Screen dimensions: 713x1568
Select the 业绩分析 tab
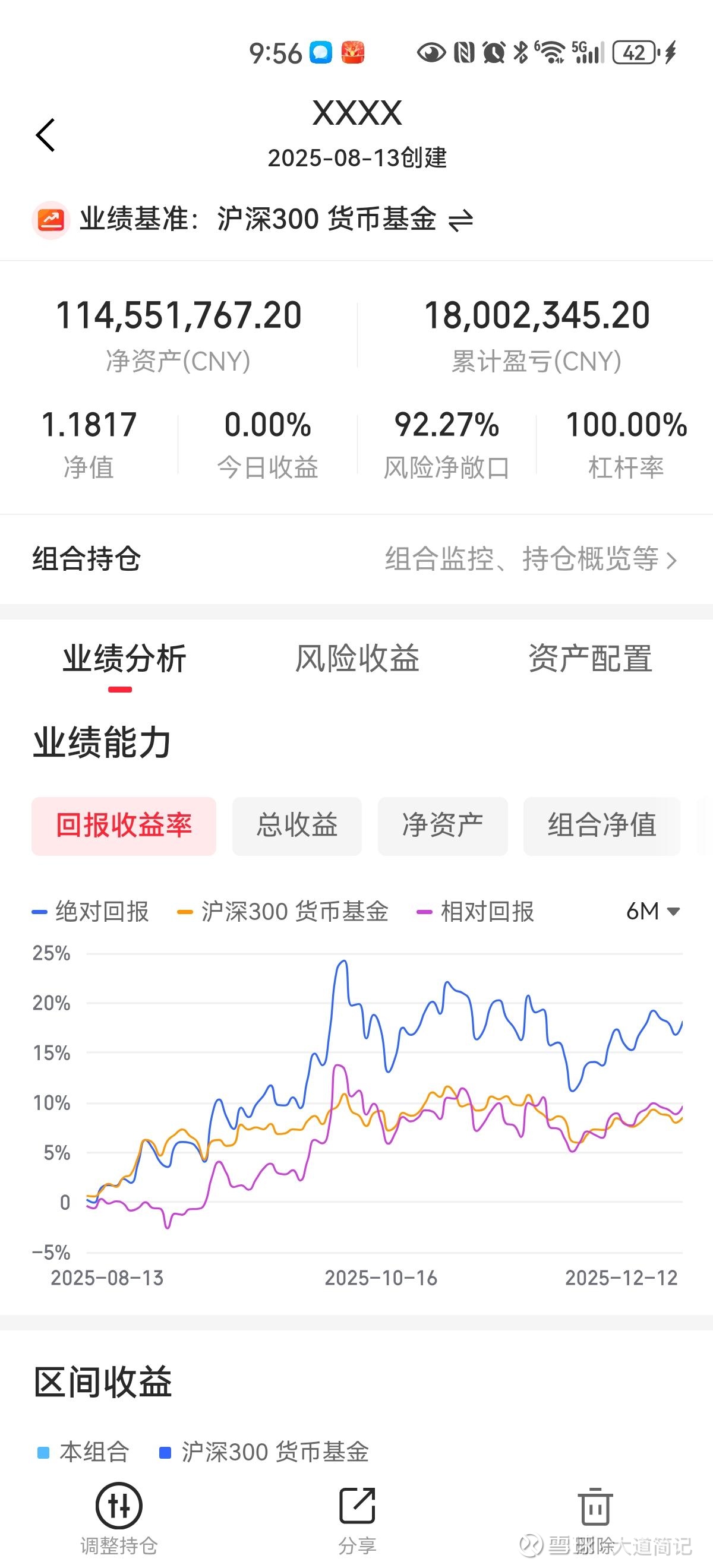click(x=124, y=659)
